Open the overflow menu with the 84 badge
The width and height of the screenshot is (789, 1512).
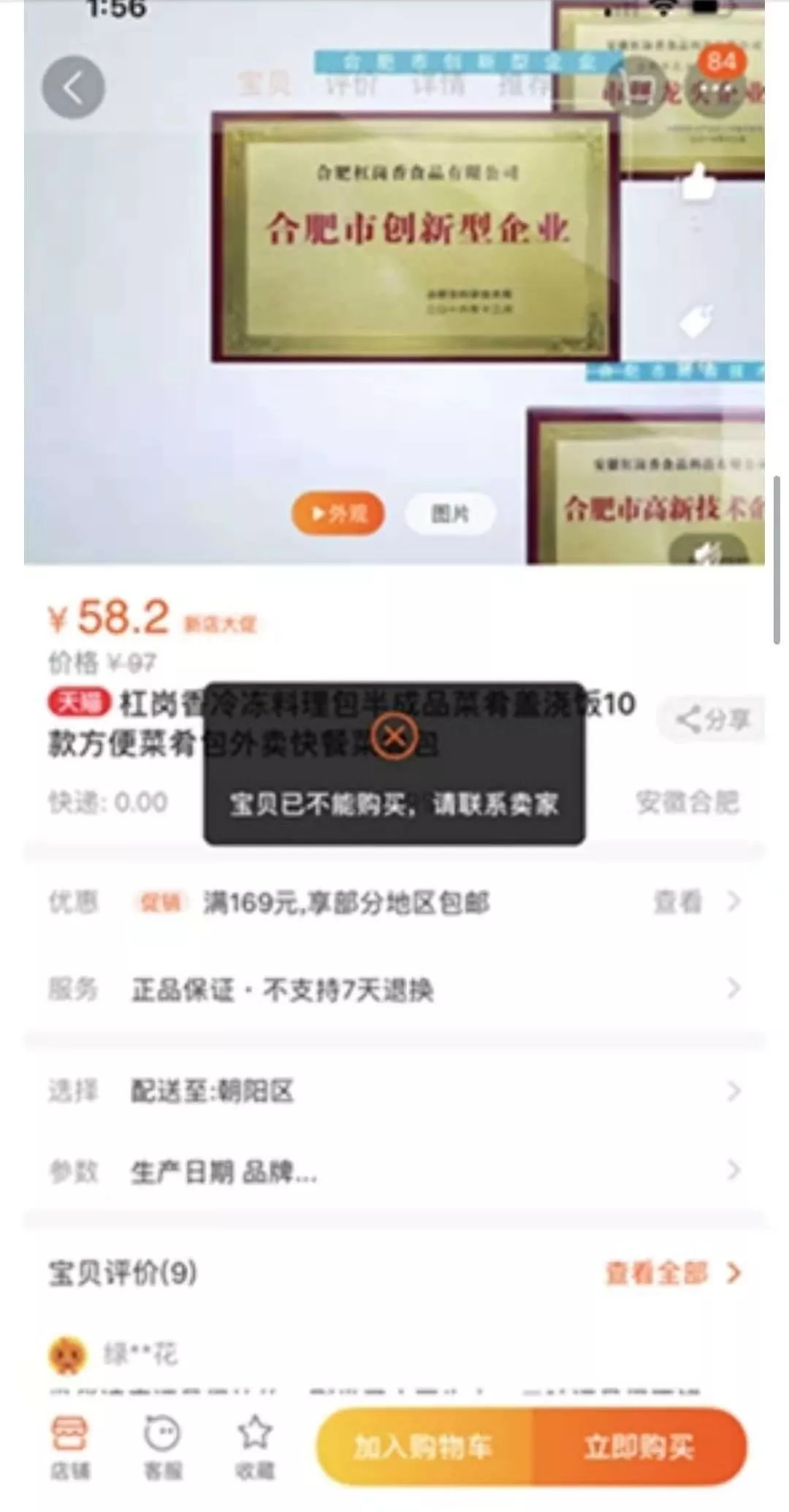[x=720, y=89]
